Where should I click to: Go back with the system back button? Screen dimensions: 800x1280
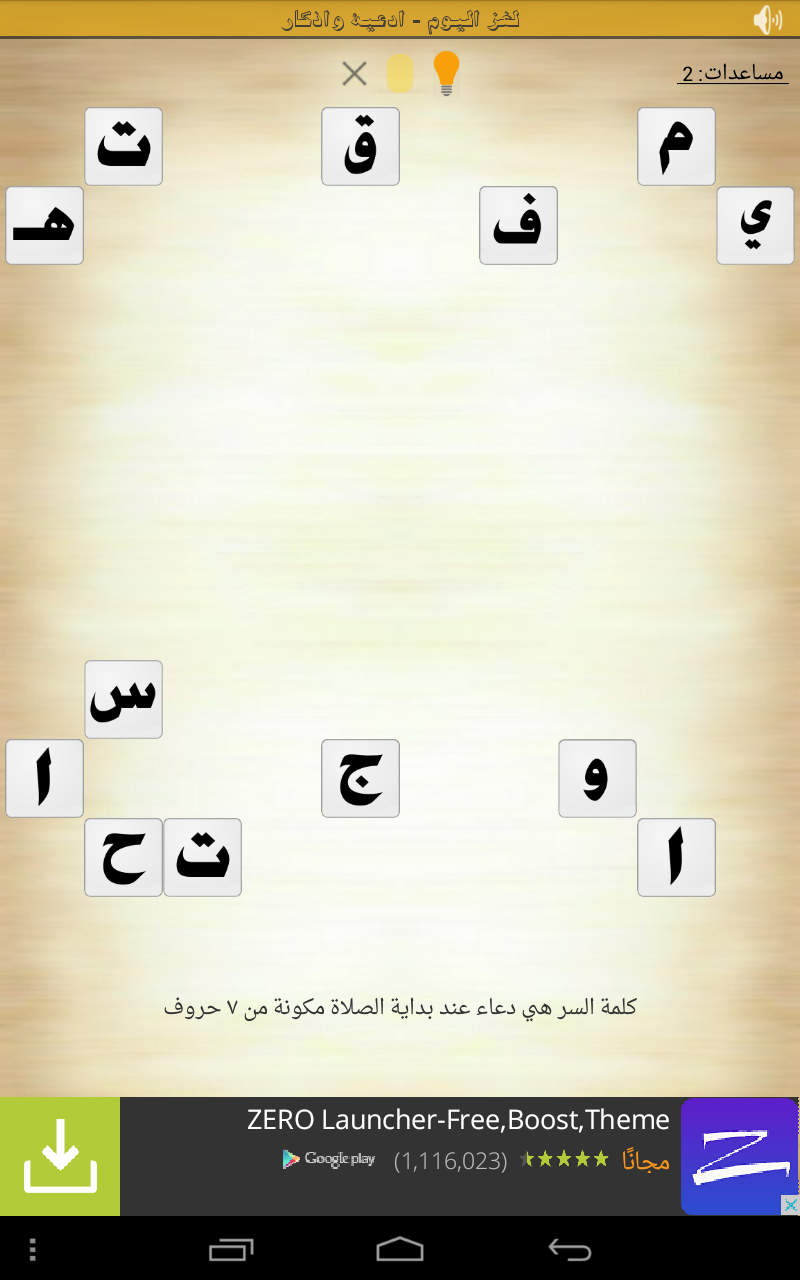coord(570,1249)
